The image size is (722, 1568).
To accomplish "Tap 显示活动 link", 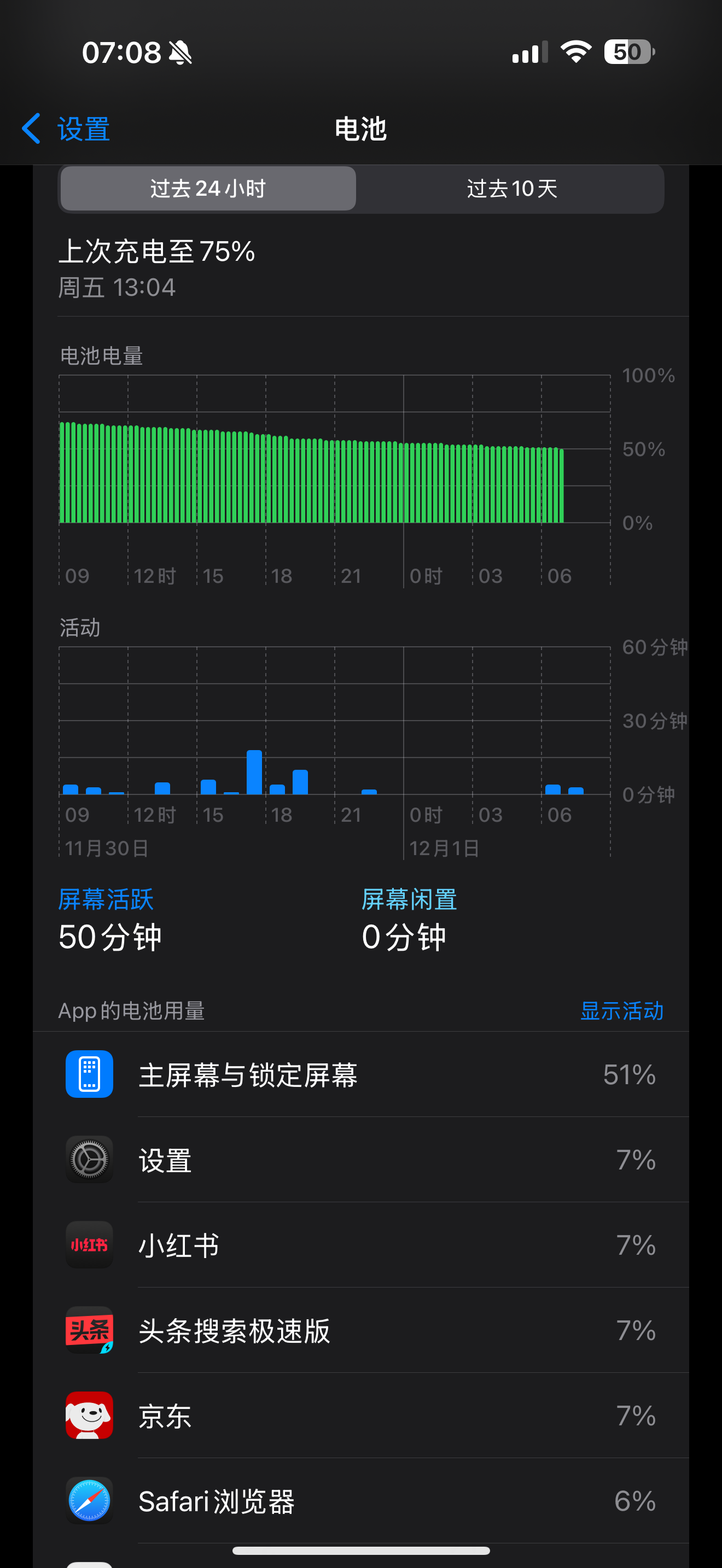I will 621,1011.
